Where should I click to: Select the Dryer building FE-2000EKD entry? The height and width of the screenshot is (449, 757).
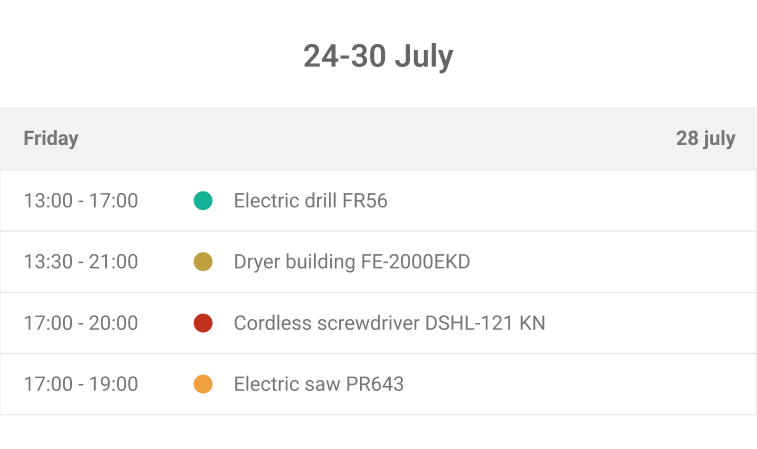[x=351, y=262]
